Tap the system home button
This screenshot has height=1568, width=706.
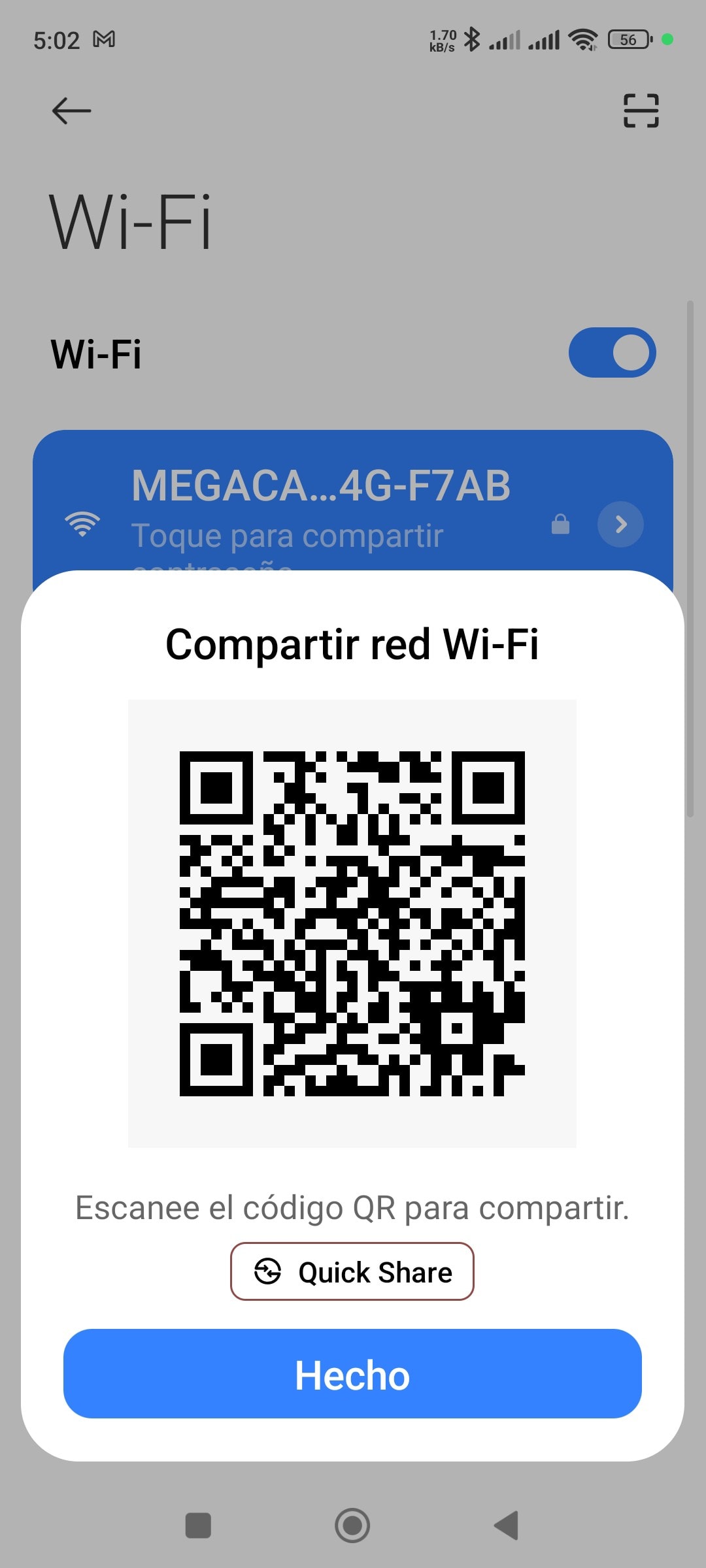pos(352,1526)
